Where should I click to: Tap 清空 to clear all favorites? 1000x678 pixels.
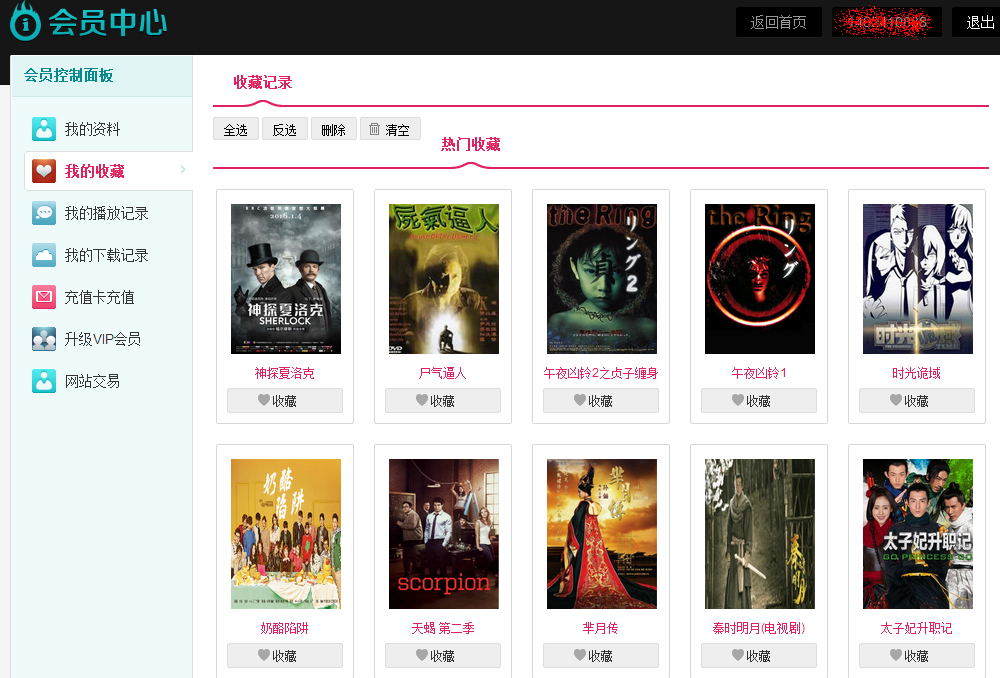[390, 130]
